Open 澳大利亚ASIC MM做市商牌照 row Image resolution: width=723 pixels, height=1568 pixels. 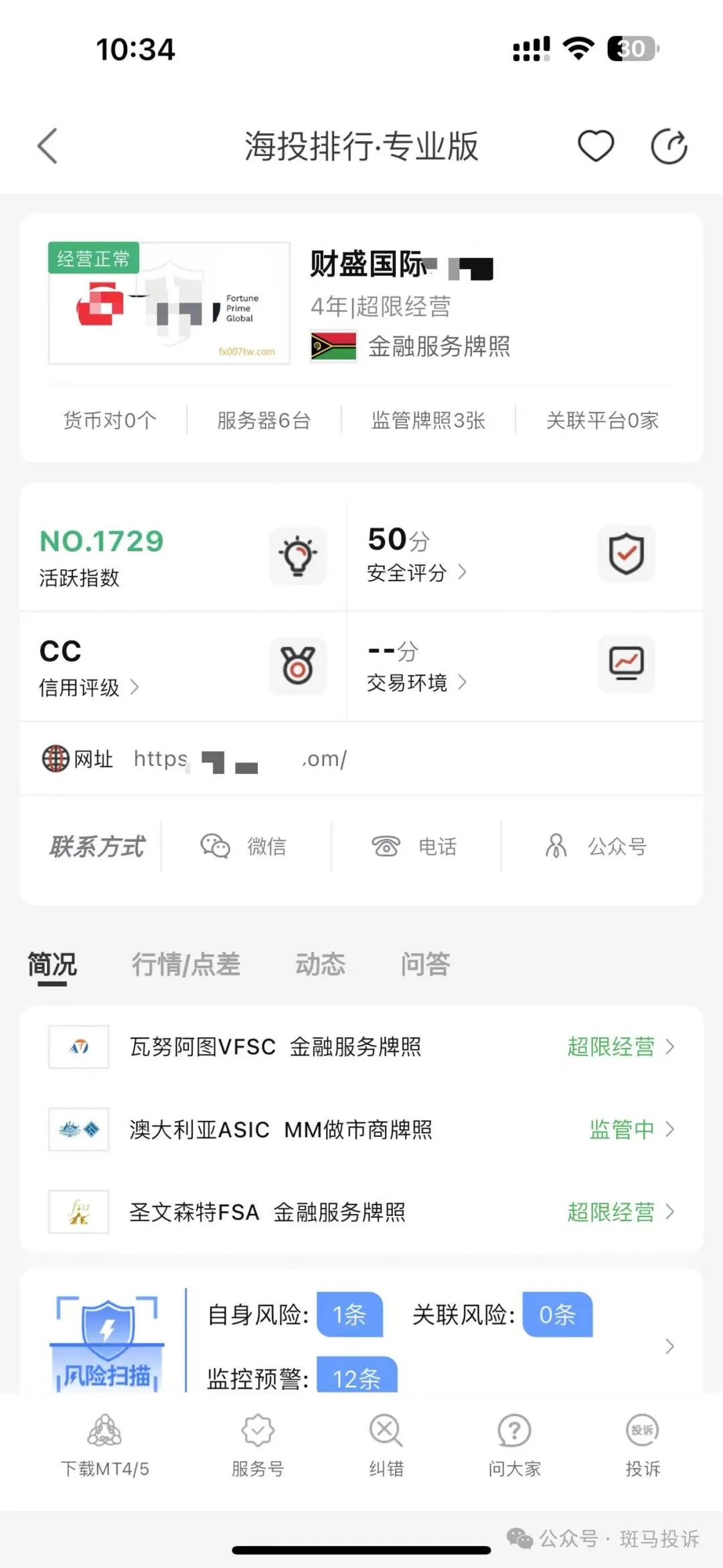point(361,1129)
